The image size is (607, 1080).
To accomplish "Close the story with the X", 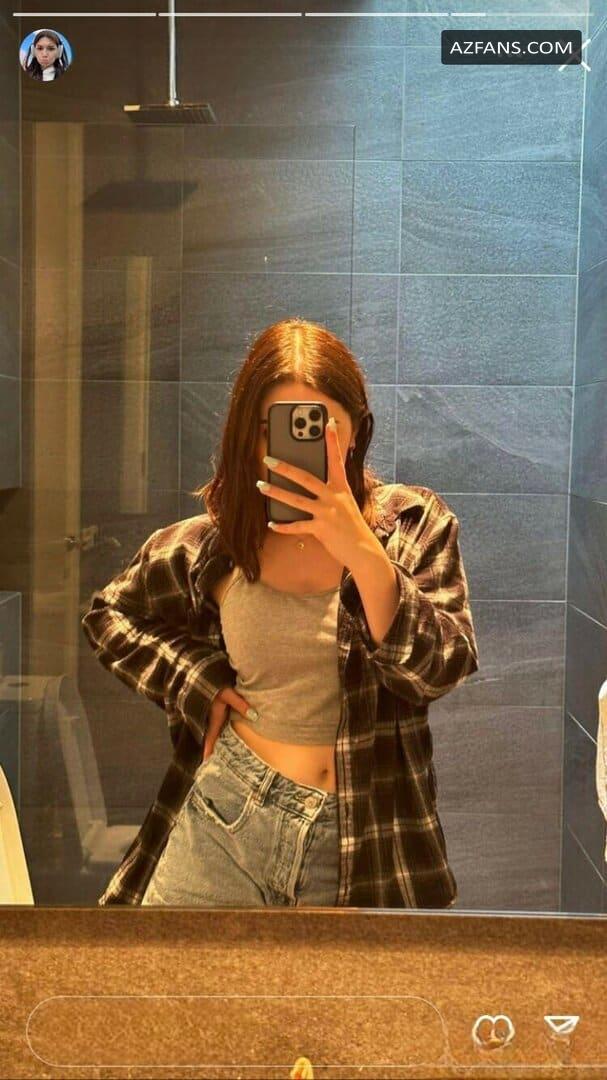I will [575, 56].
